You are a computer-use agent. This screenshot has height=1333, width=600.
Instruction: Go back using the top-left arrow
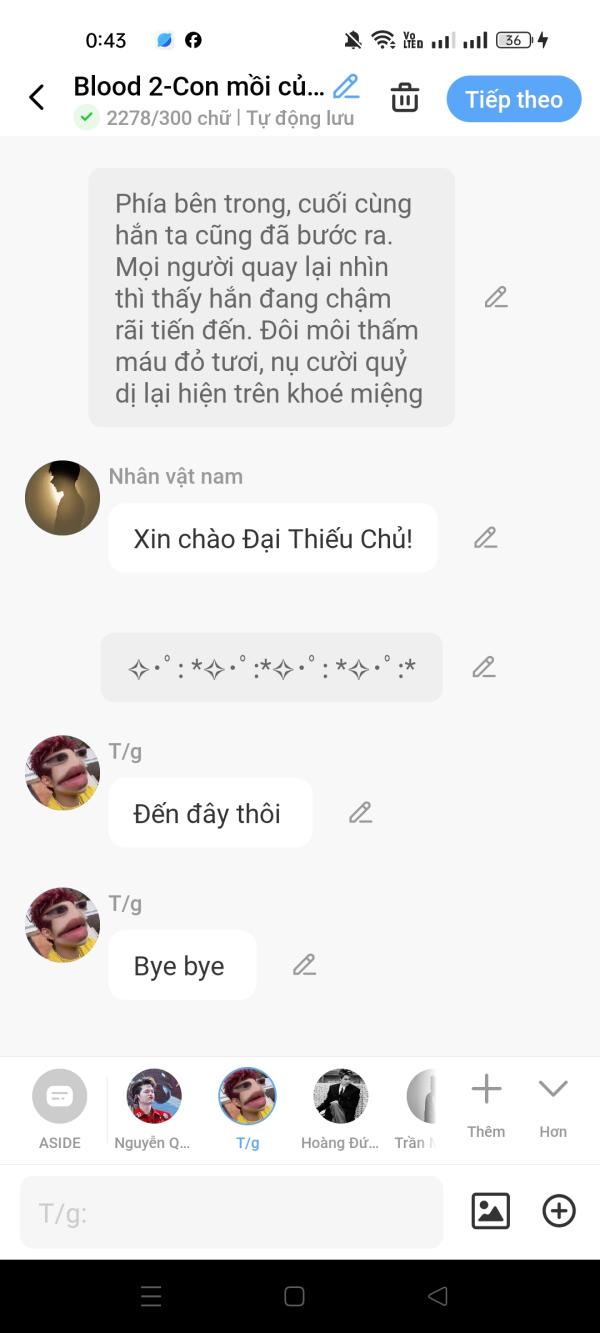(x=37, y=97)
